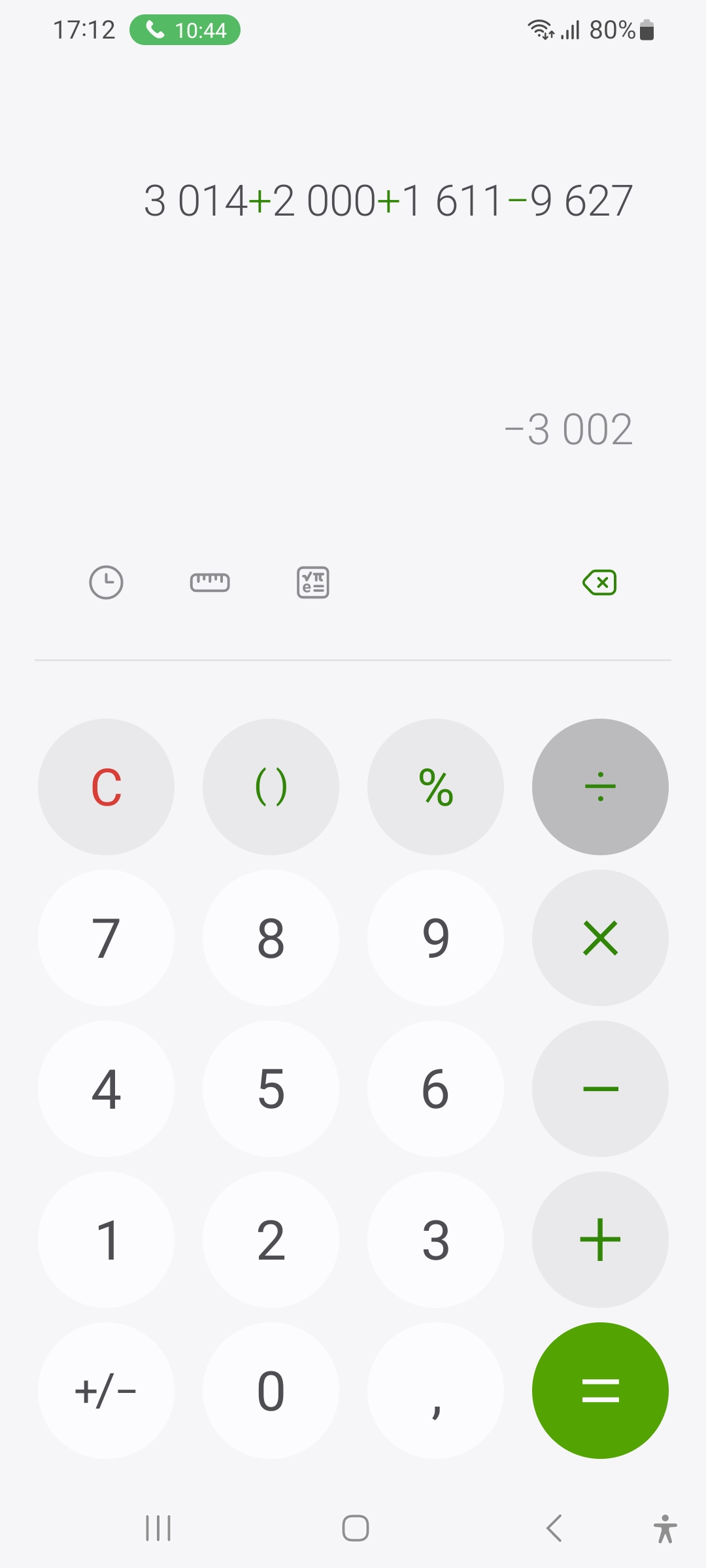Calculate the result with equals

(600, 1390)
